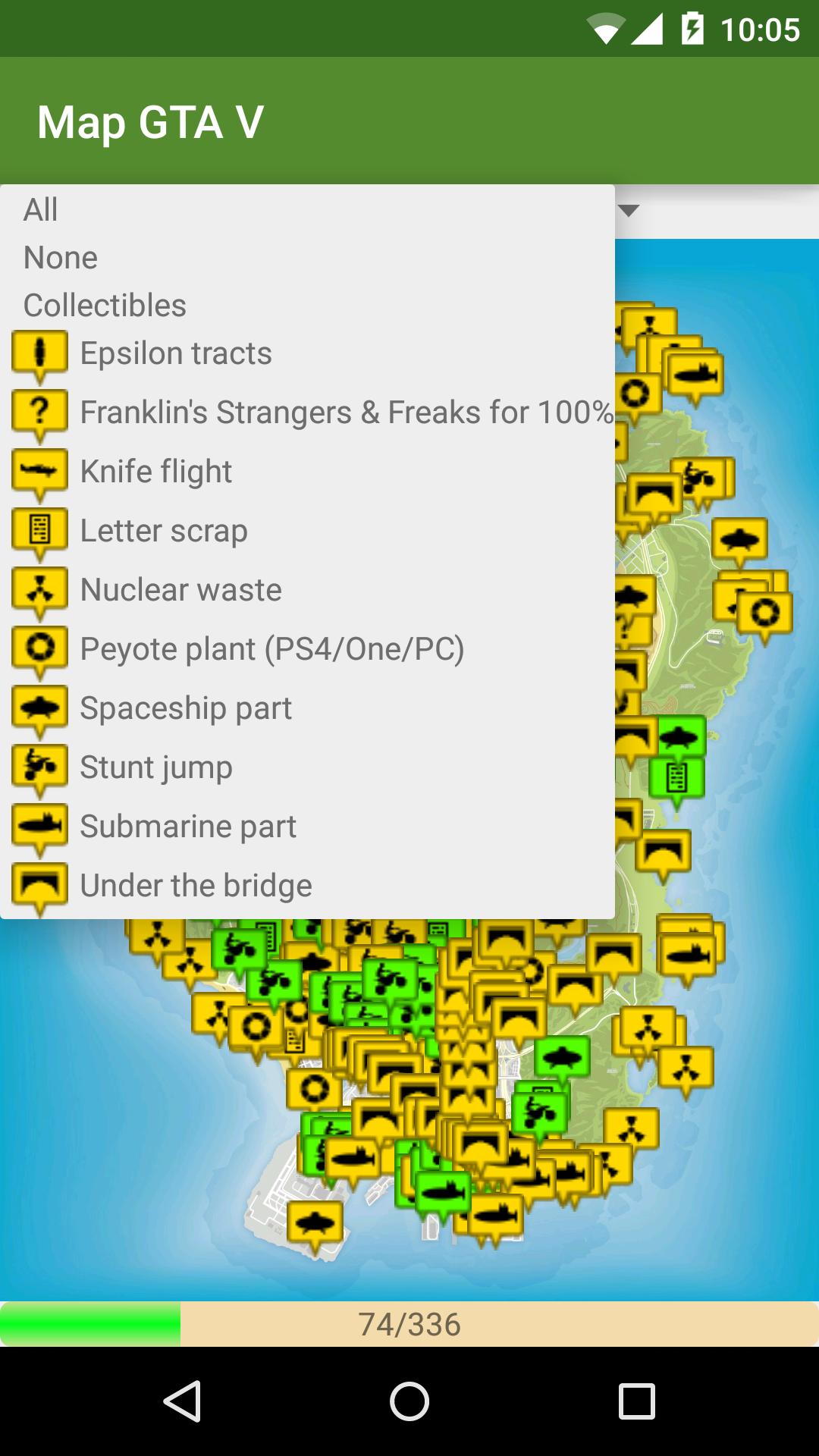Select the Under the bridge icon
Screen dimensions: 819x1456
click(x=40, y=885)
